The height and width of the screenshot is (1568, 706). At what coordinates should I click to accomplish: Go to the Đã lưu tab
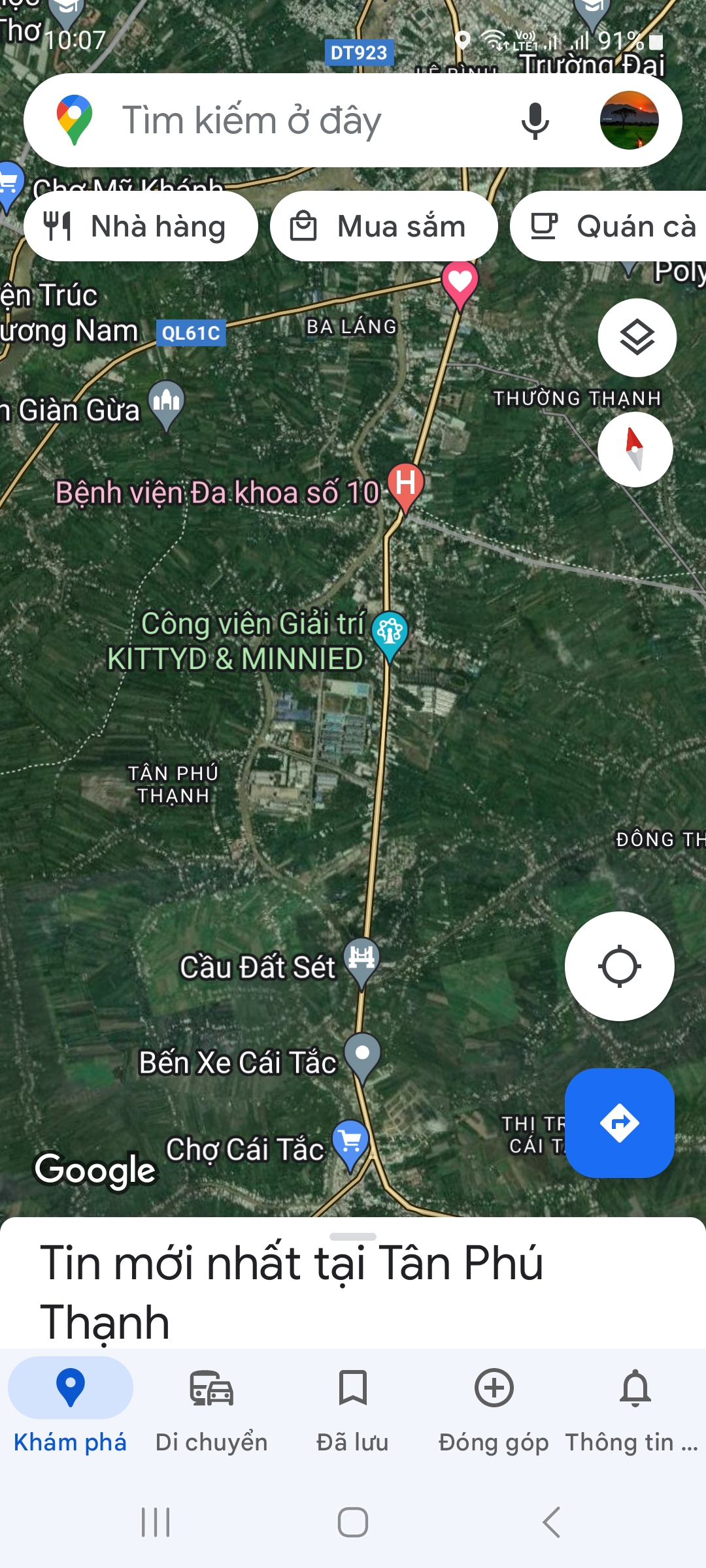353,1405
